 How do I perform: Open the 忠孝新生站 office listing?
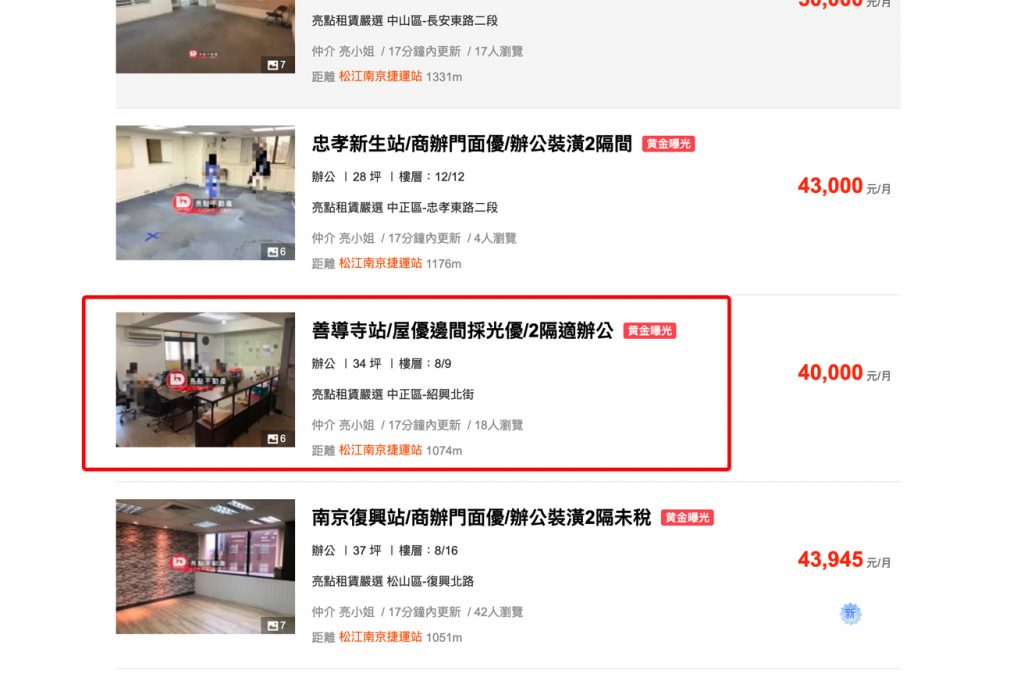[x=472, y=144]
